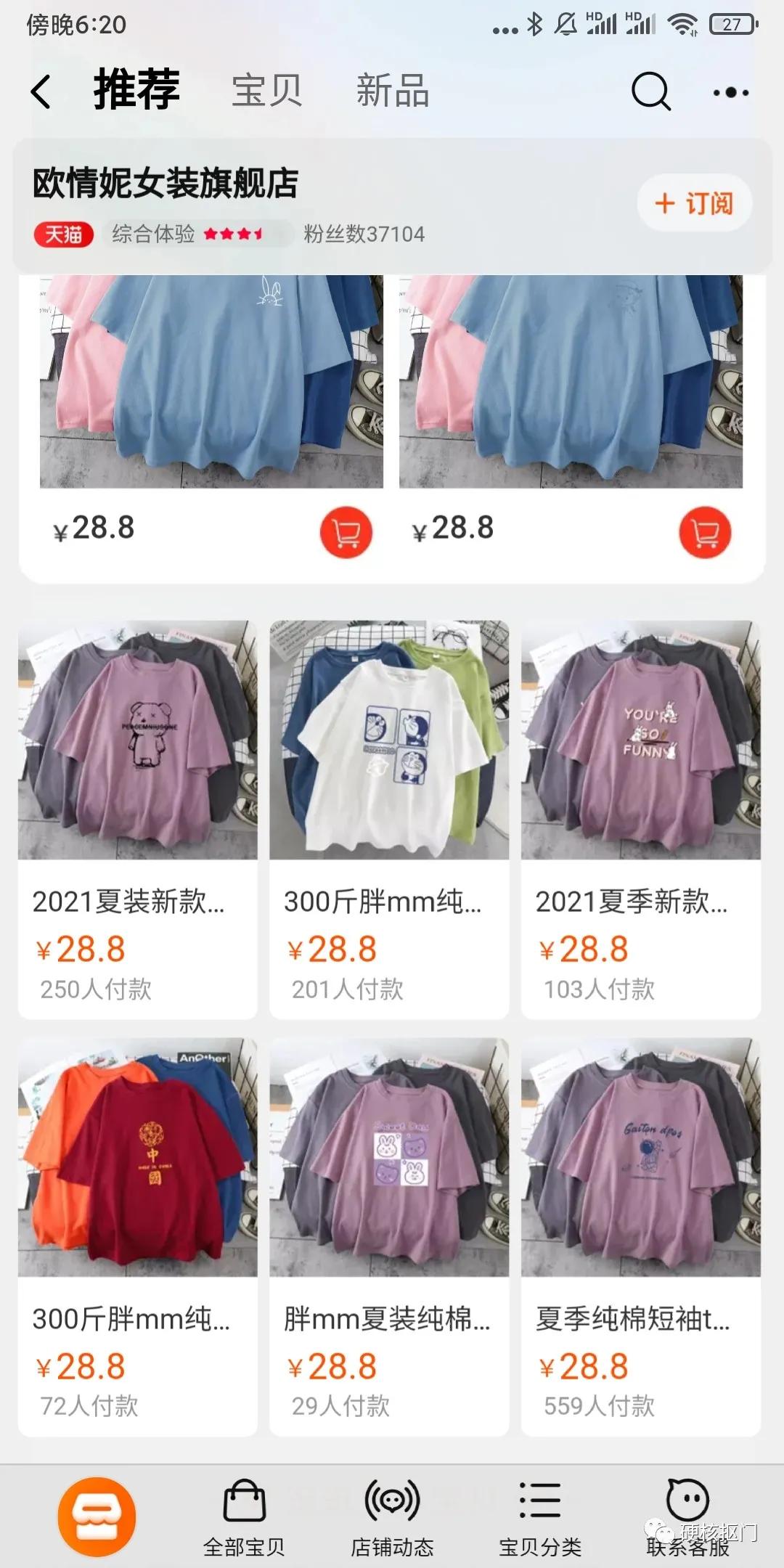Screen dimensions: 784x1568
Task: Subscribe via the + 订阅 button
Action: [693, 204]
